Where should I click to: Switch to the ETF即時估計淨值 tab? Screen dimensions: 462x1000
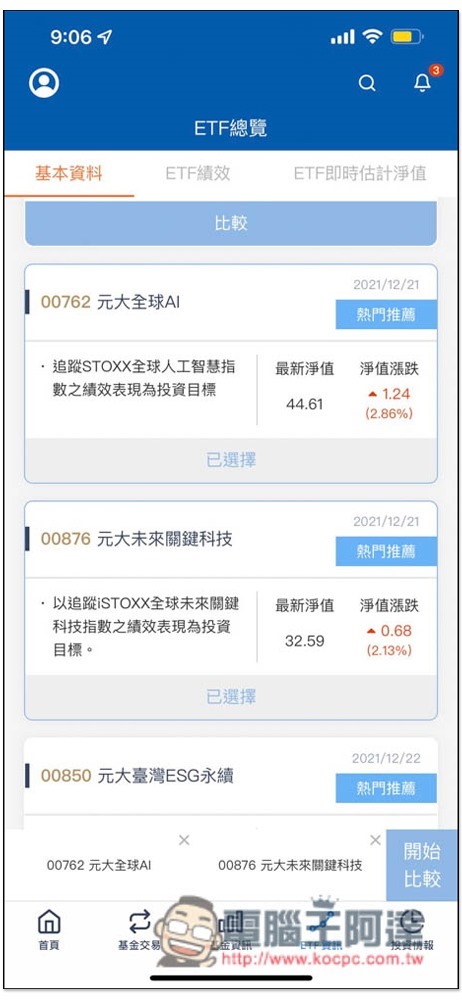(360, 173)
